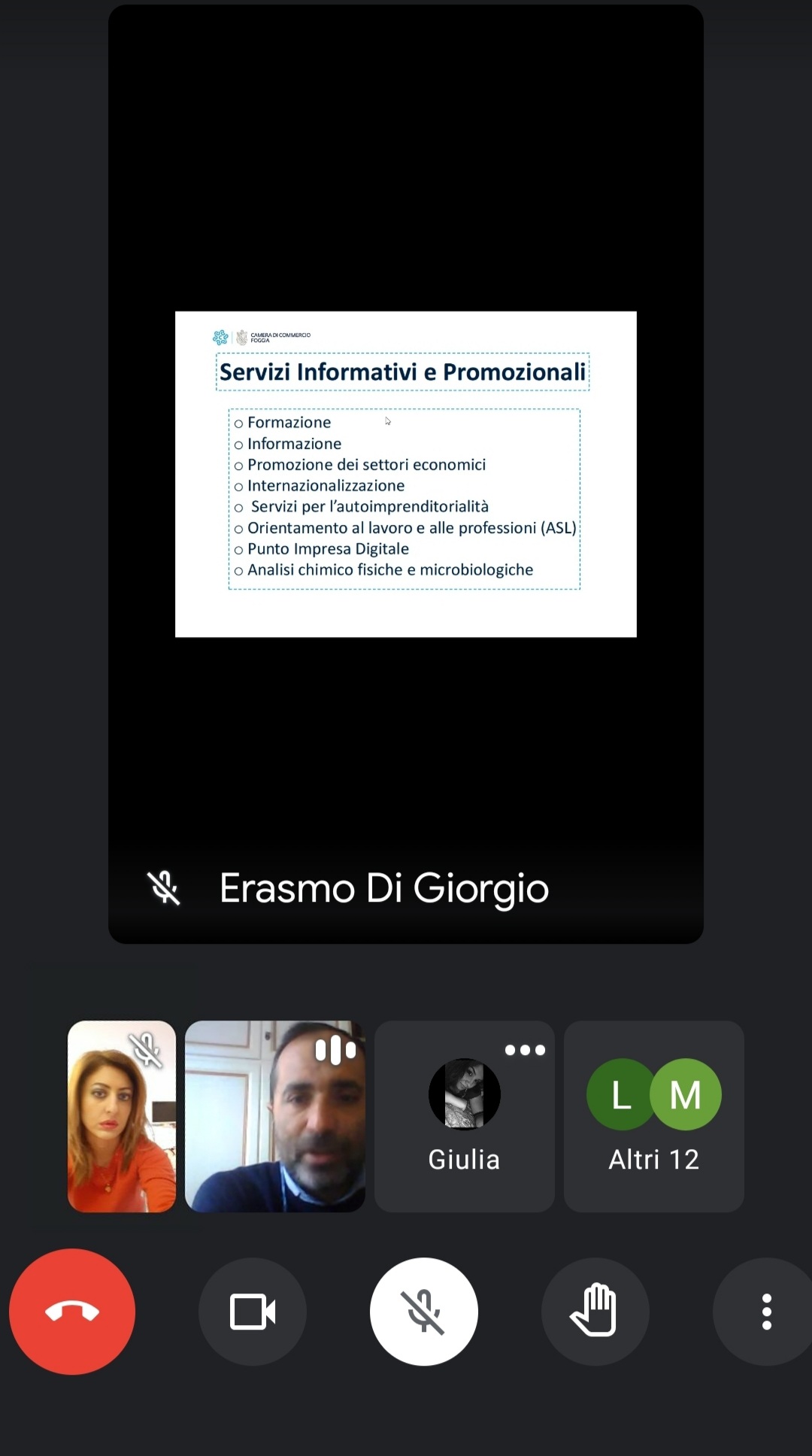Open the more options menu
812x1456 pixels.
(x=766, y=1312)
